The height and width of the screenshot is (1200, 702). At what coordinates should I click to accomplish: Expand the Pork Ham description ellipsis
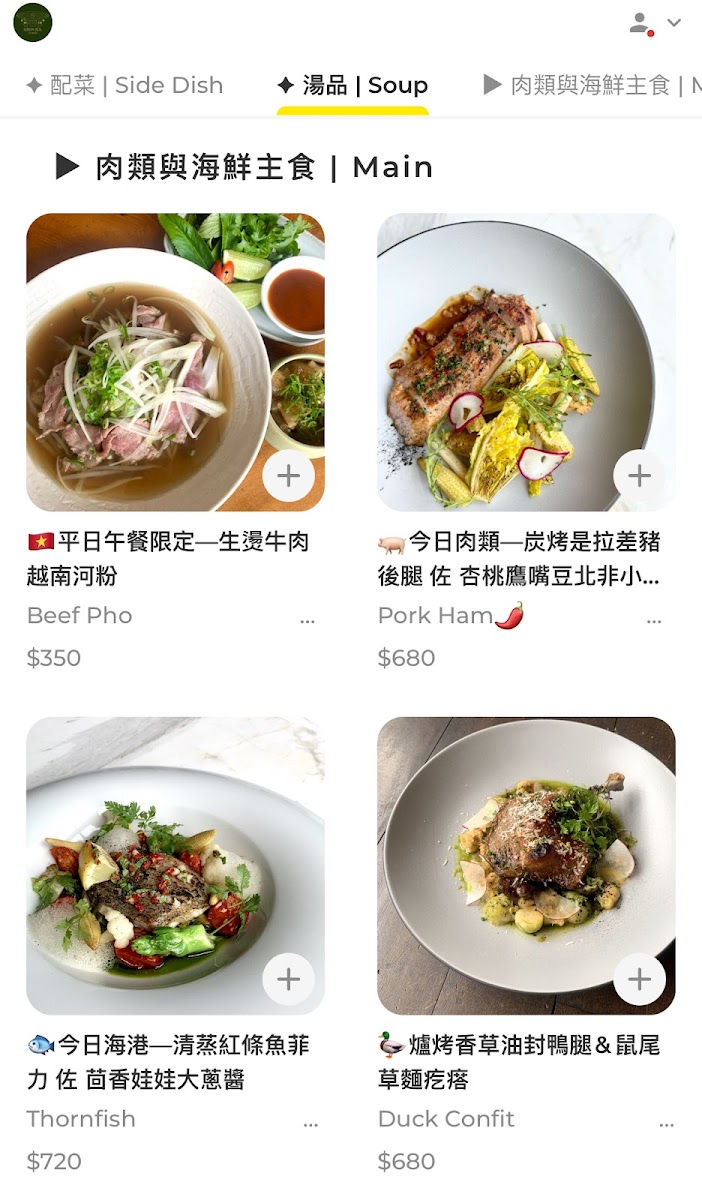(x=654, y=620)
